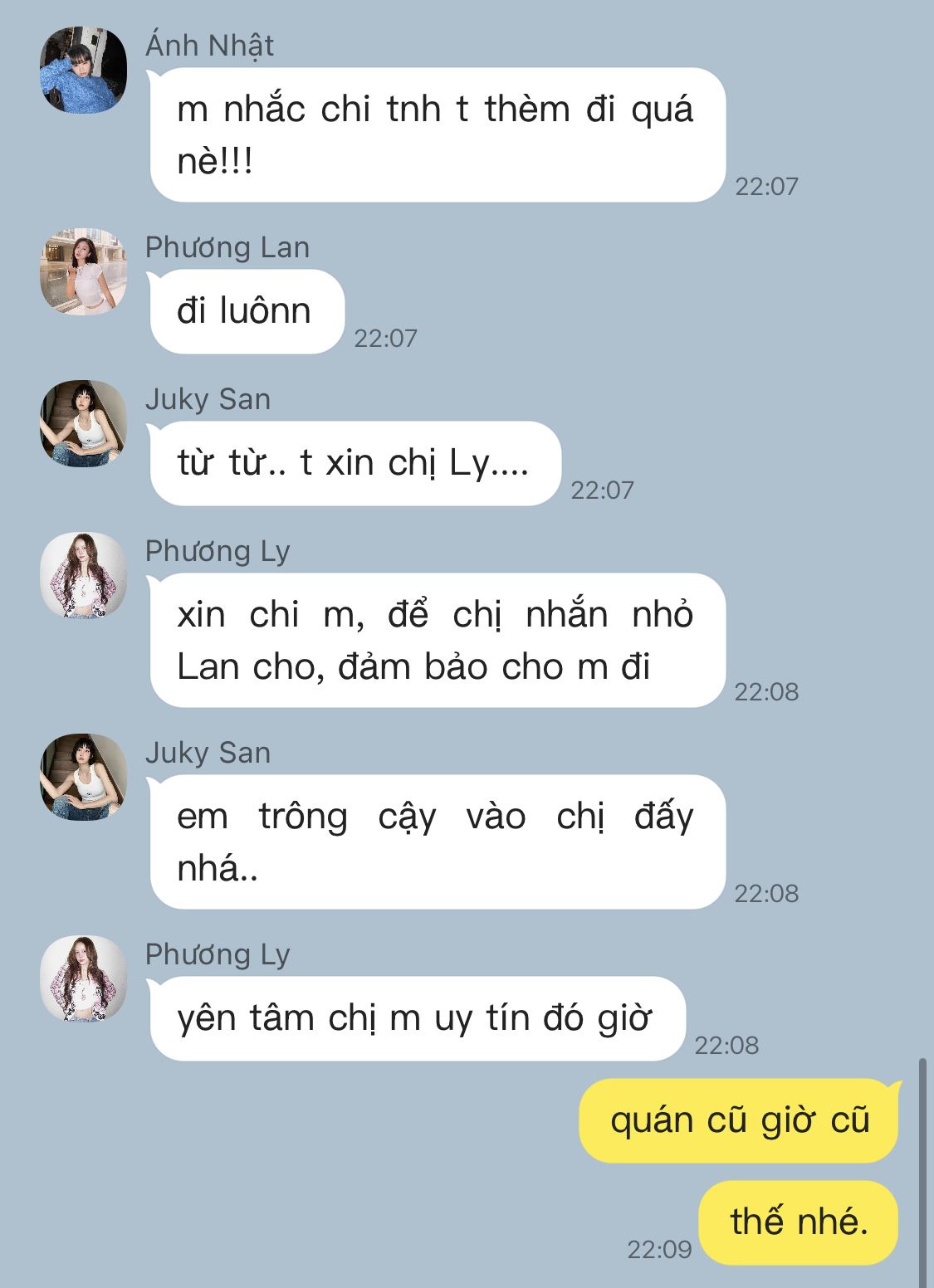Open Ánh Nhật's profile picture
The width and height of the screenshot is (934, 1288).
click(83, 70)
